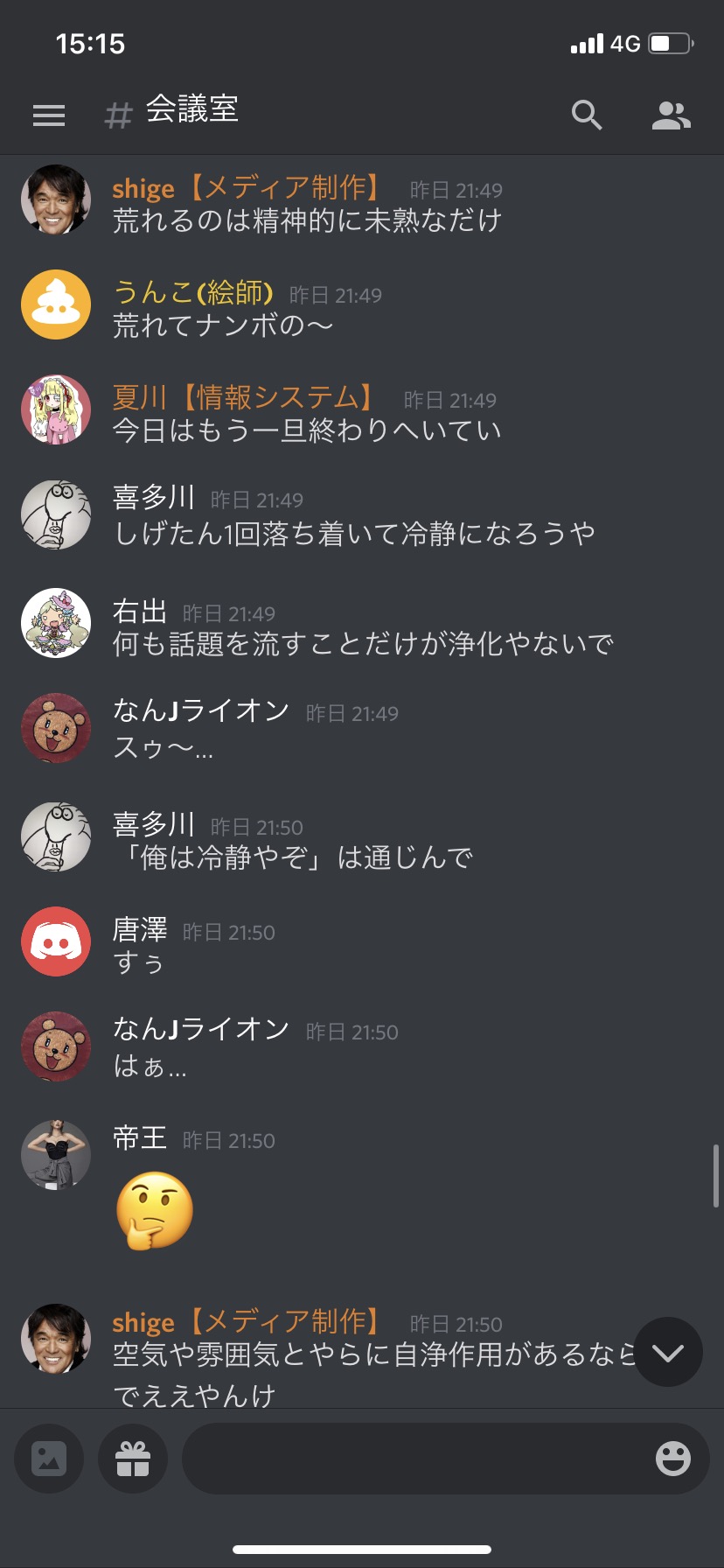Tap the username 帝王 above the emoji
724x1568 pixels.
pyautogui.click(x=140, y=1138)
